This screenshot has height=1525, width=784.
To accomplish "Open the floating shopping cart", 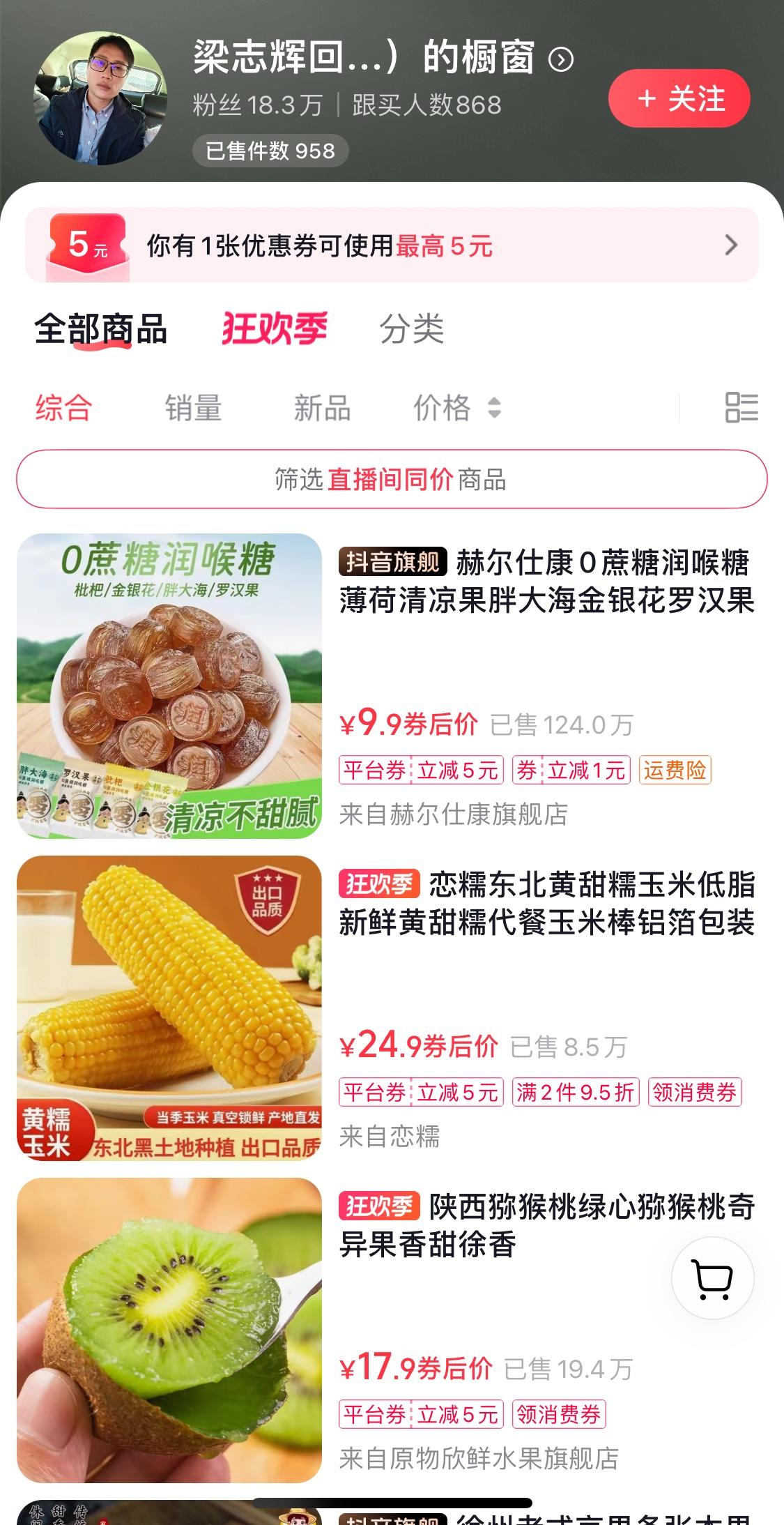I will coord(713,1277).
